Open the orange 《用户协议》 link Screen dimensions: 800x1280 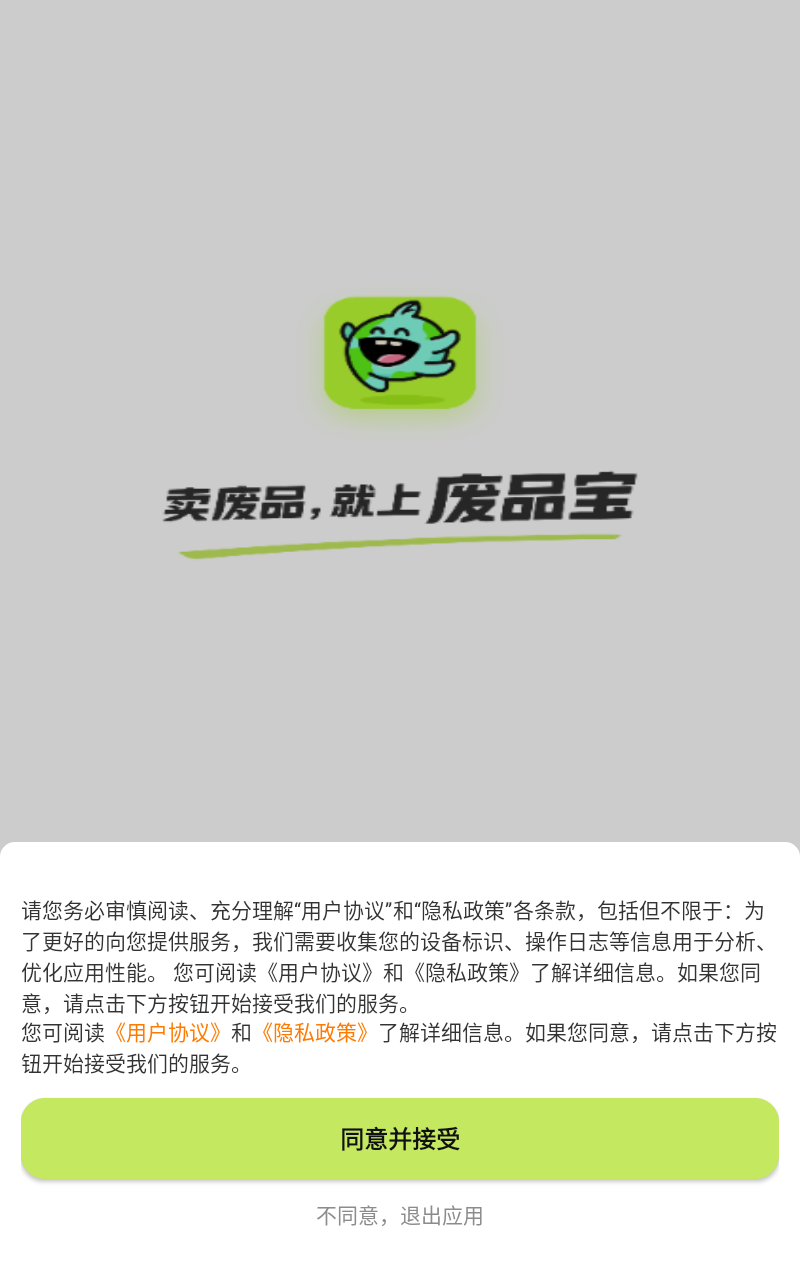[x=167, y=1033]
